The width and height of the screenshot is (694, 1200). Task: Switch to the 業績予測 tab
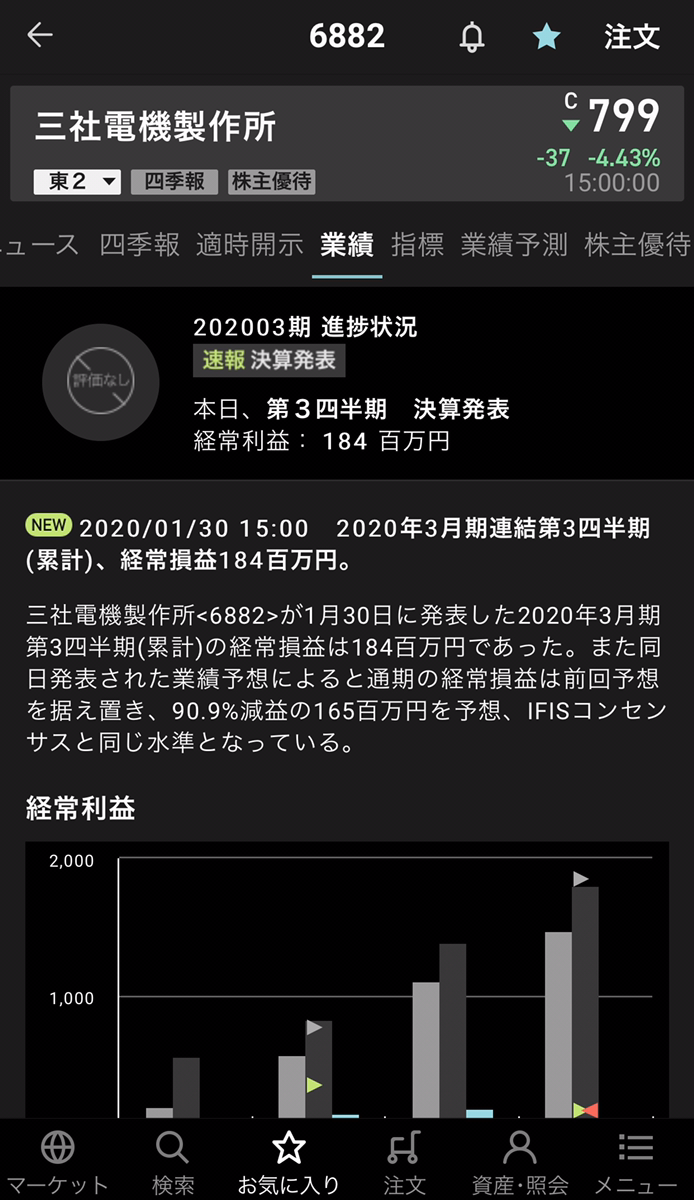click(514, 245)
